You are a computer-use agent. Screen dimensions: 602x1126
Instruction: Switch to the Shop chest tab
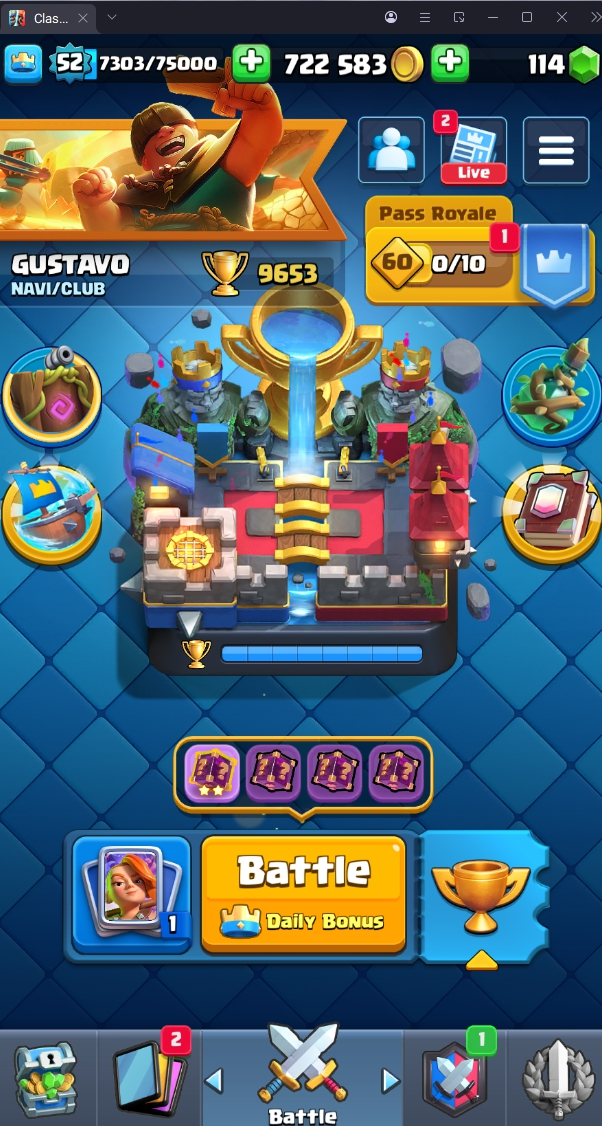coord(45,1078)
